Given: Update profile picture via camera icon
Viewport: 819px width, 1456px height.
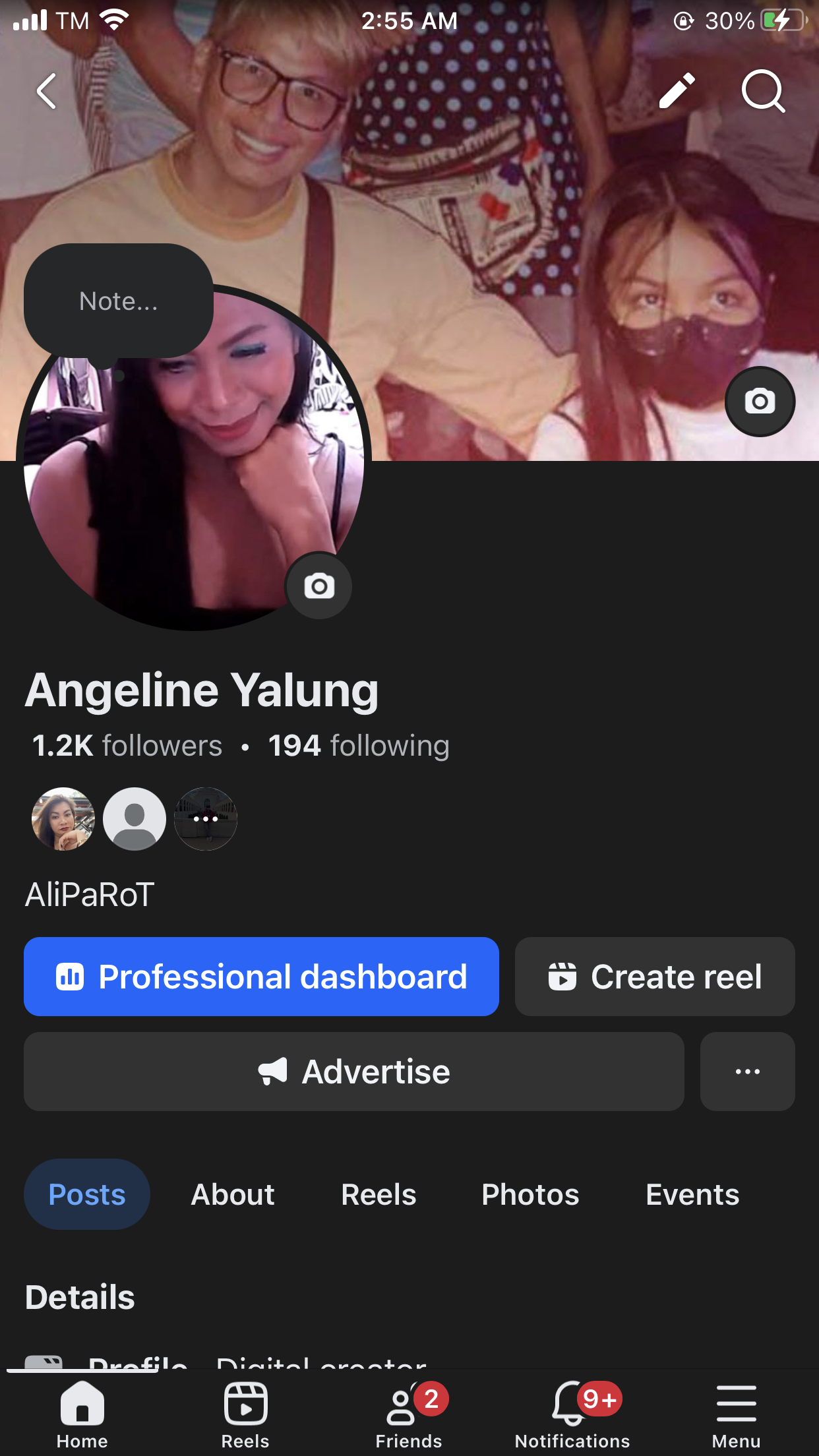Looking at the screenshot, I should [x=319, y=586].
